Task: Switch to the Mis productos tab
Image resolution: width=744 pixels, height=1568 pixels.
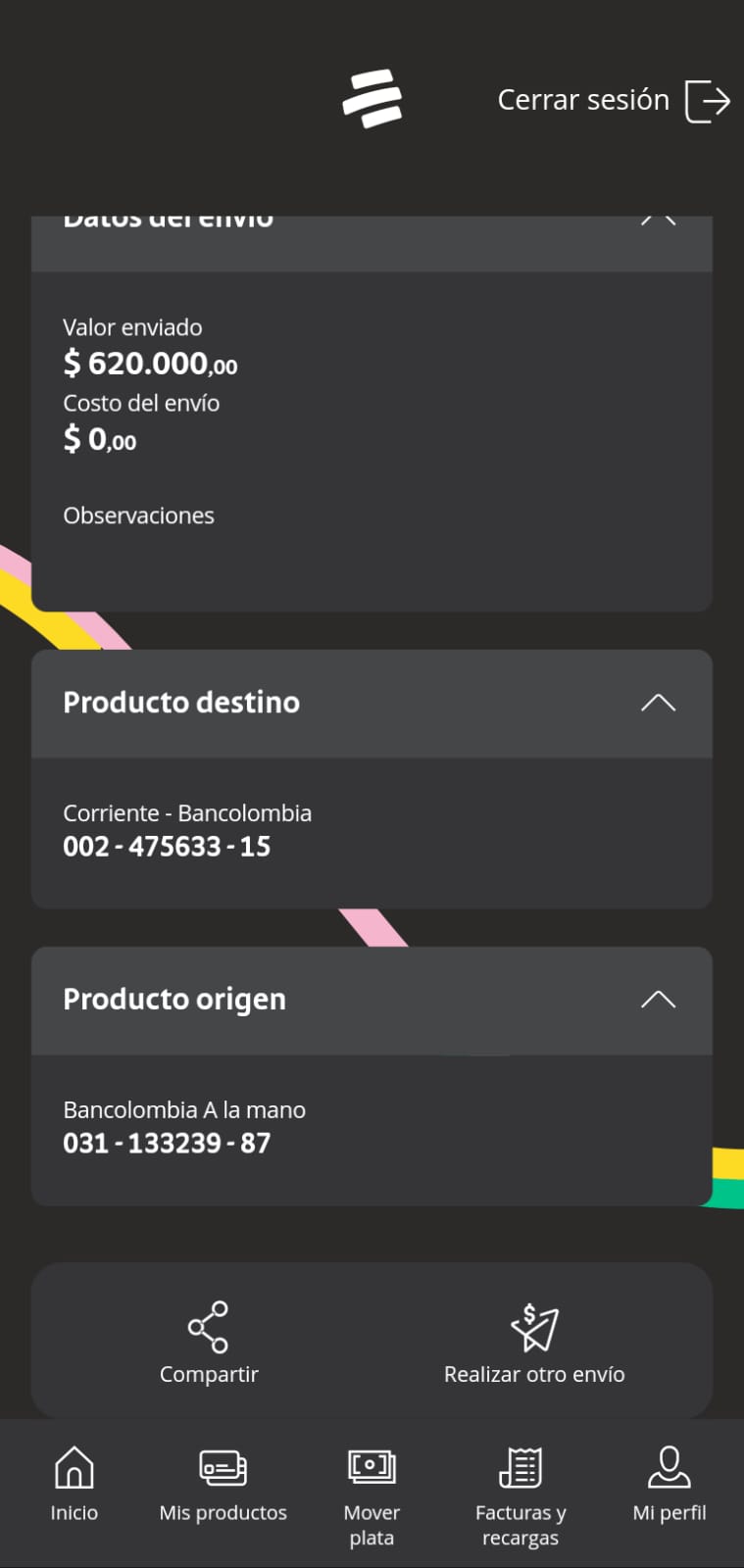Action: pyautogui.click(x=223, y=1484)
